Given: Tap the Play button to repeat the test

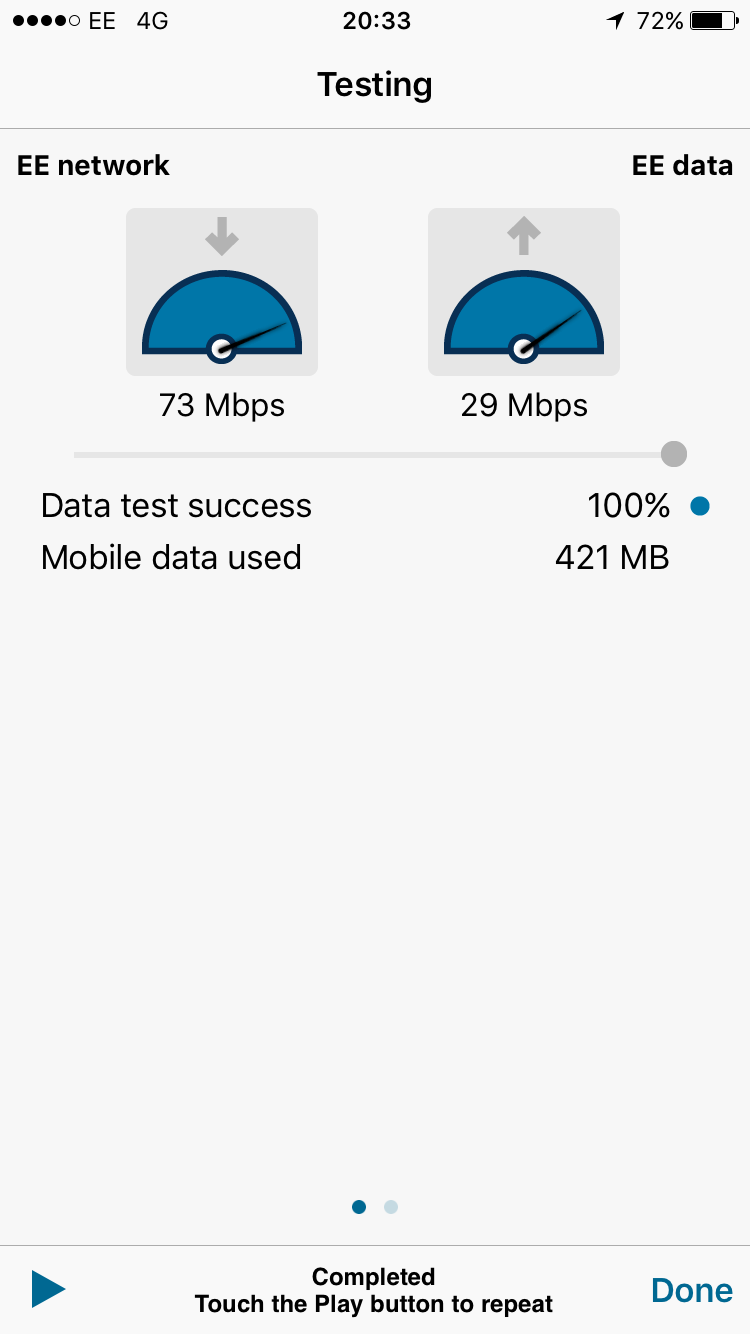Looking at the screenshot, I should 48,1289.
